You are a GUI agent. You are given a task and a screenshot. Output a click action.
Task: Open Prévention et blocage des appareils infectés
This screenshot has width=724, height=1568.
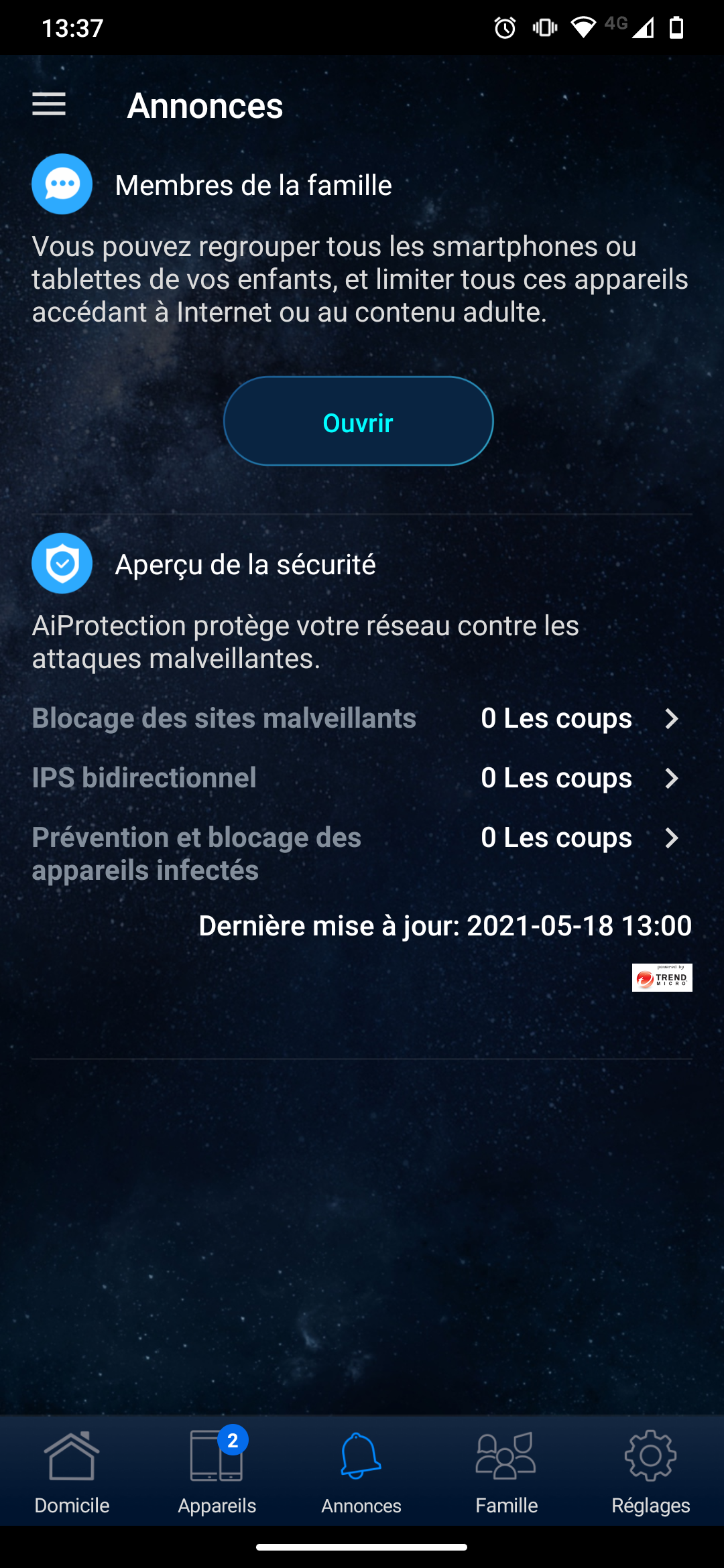[x=362, y=854]
